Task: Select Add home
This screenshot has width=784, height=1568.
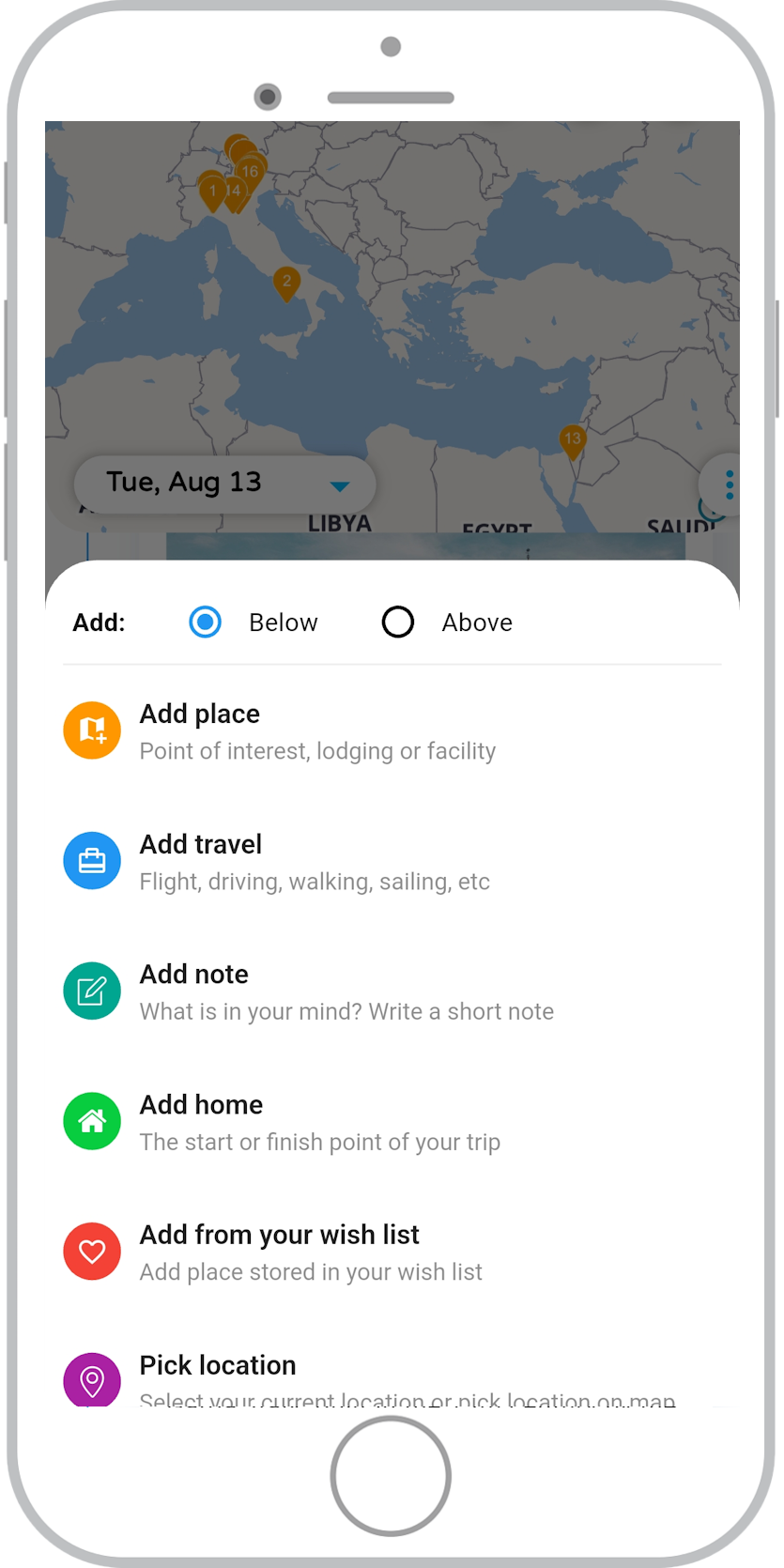Action: coord(319,1123)
